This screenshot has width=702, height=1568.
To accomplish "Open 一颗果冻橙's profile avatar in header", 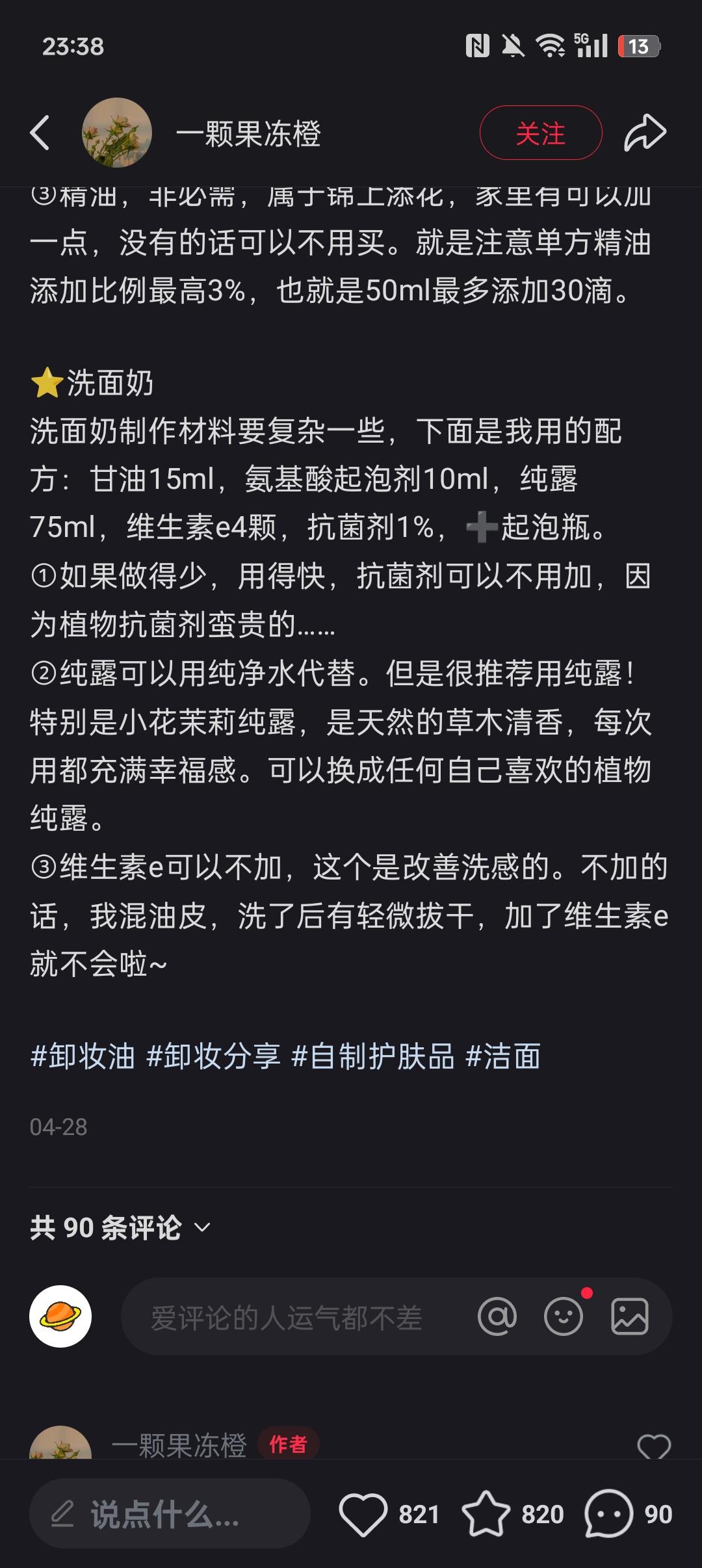I will pyautogui.click(x=117, y=133).
